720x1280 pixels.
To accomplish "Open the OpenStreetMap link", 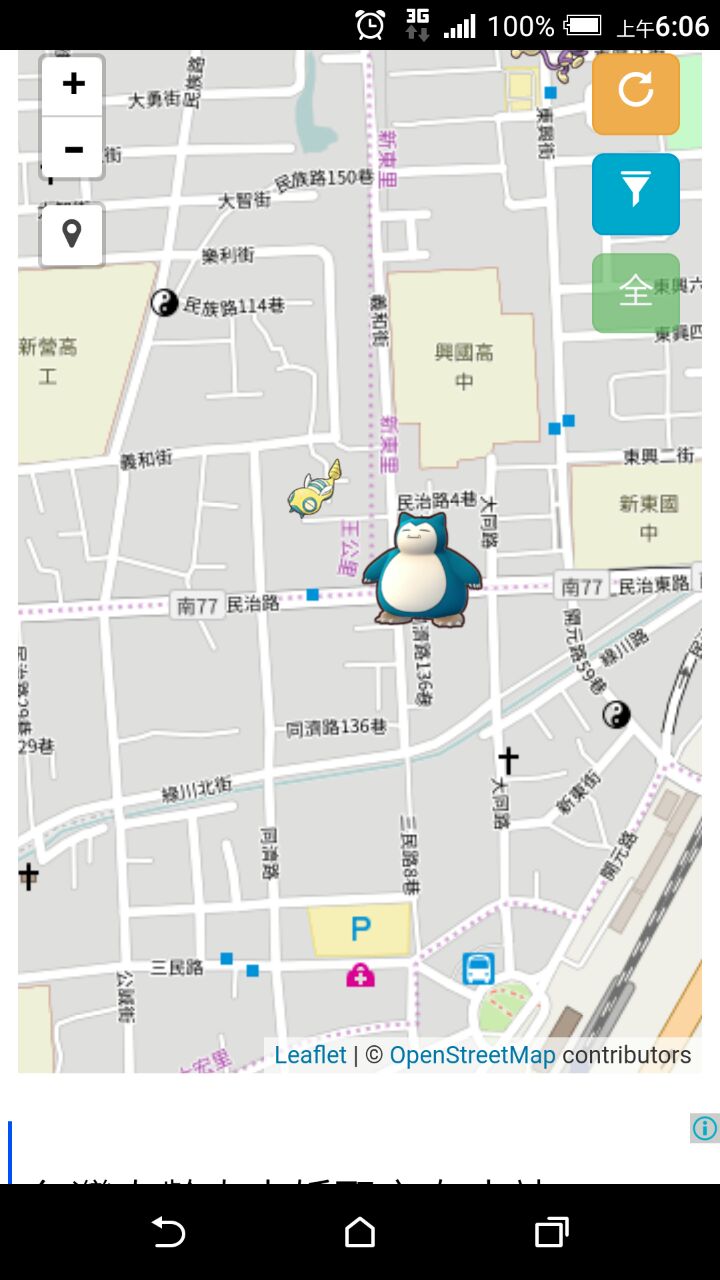I will 472,1055.
